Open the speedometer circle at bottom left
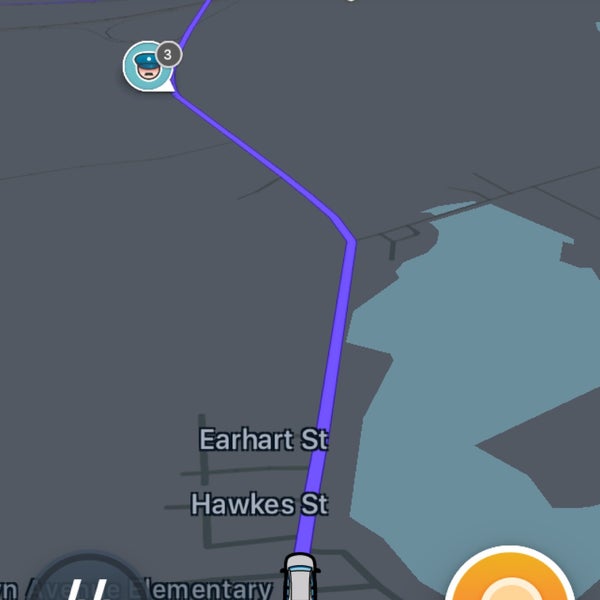Screen dimensions: 600x600 pos(90,583)
